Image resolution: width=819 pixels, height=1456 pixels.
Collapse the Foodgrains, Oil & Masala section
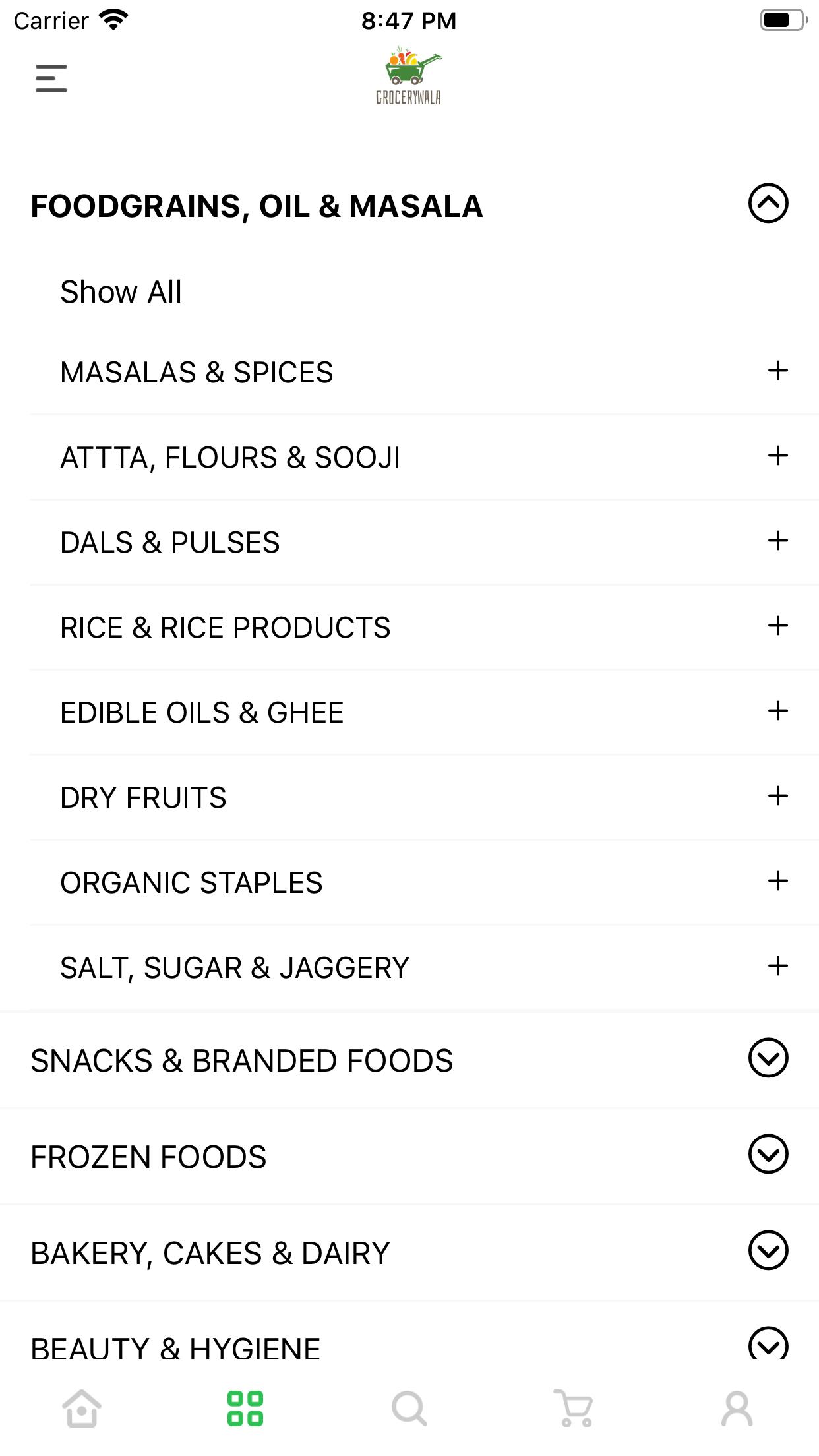[x=768, y=203]
